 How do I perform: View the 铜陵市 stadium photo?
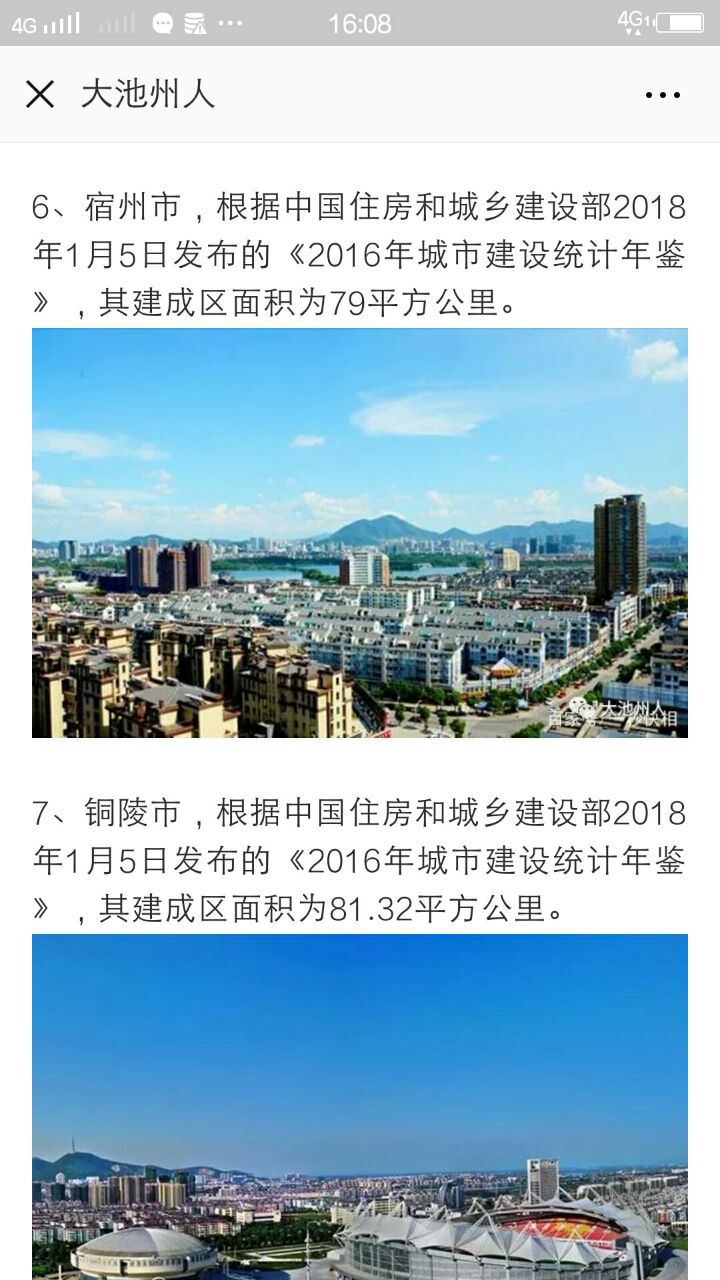coord(360,1106)
